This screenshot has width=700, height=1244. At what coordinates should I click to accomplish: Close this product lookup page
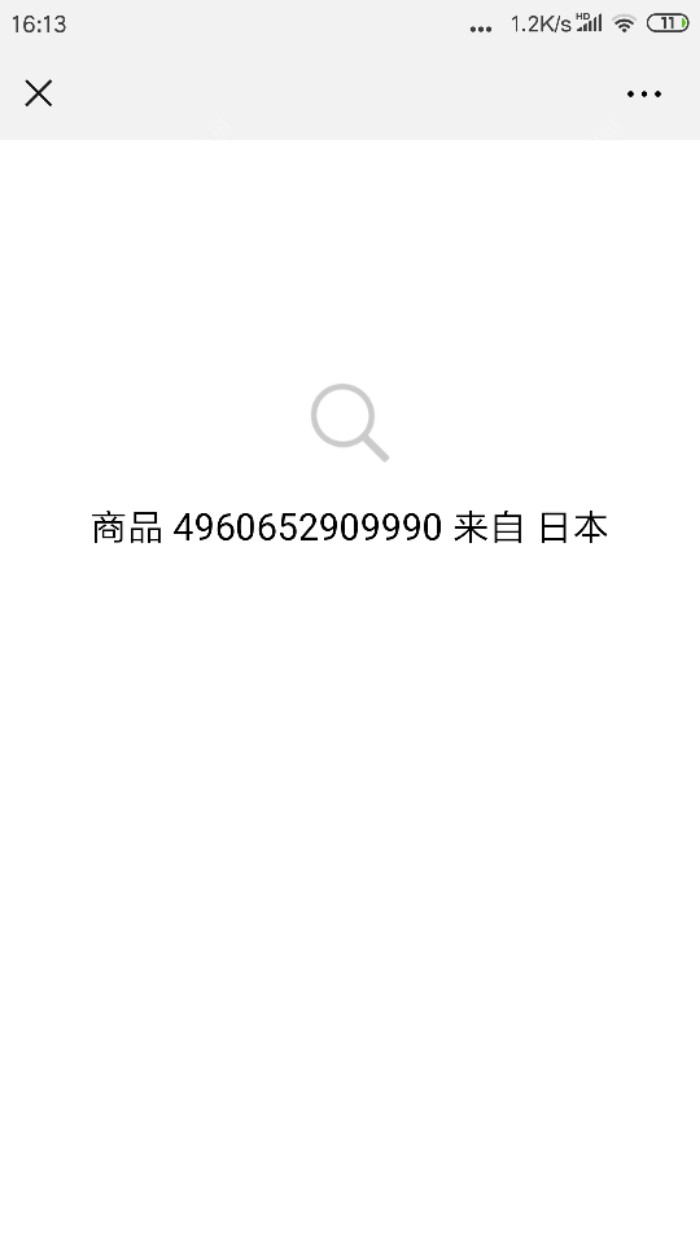[x=38, y=94]
